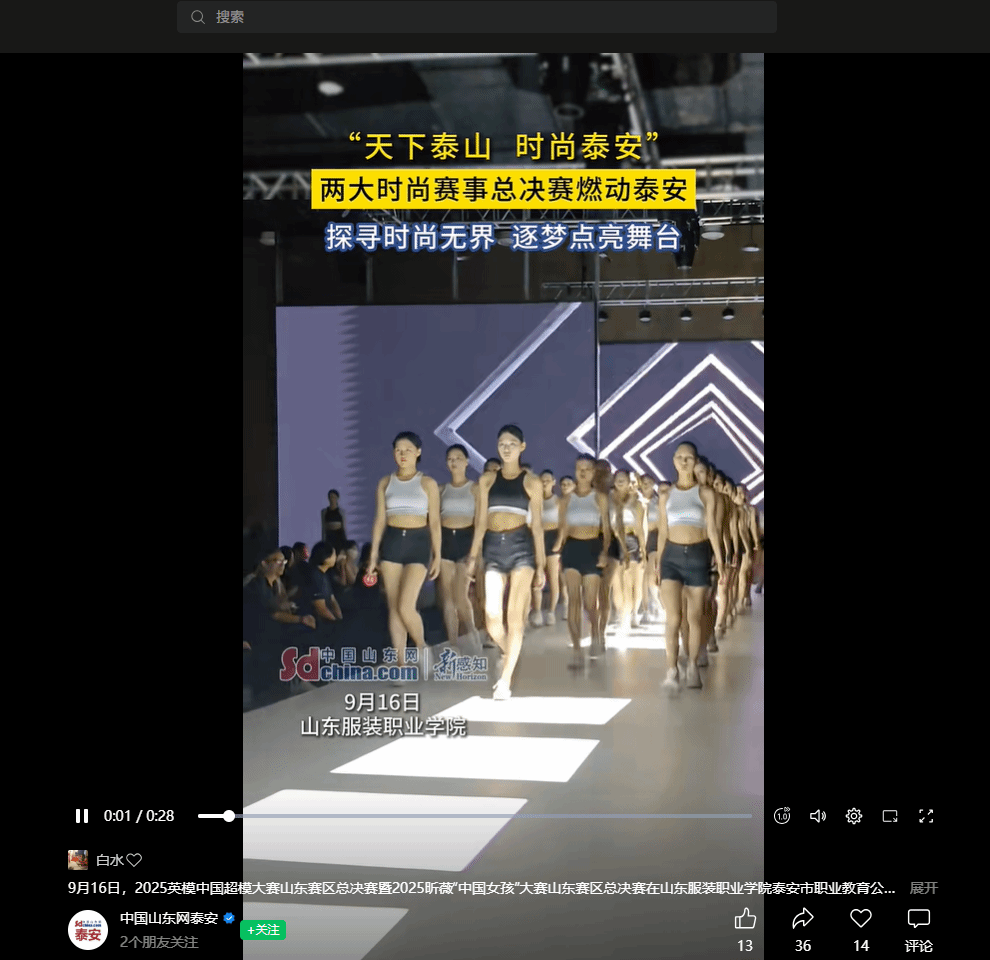This screenshot has height=960, width=990.
Task: Expand the caption with 展开
Action: coord(923,888)
